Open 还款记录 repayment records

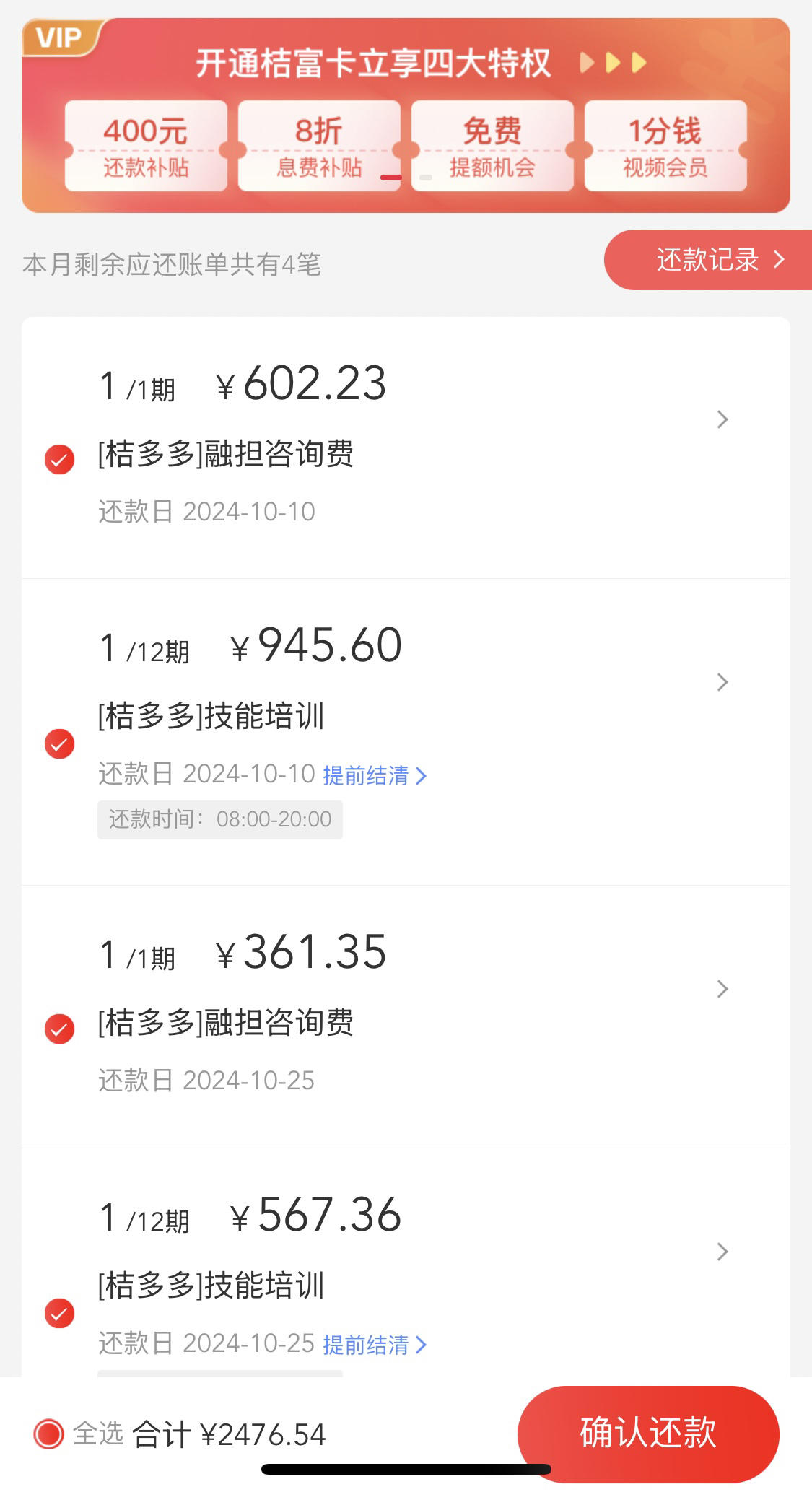pyautogui.click(x=708, y=260)
